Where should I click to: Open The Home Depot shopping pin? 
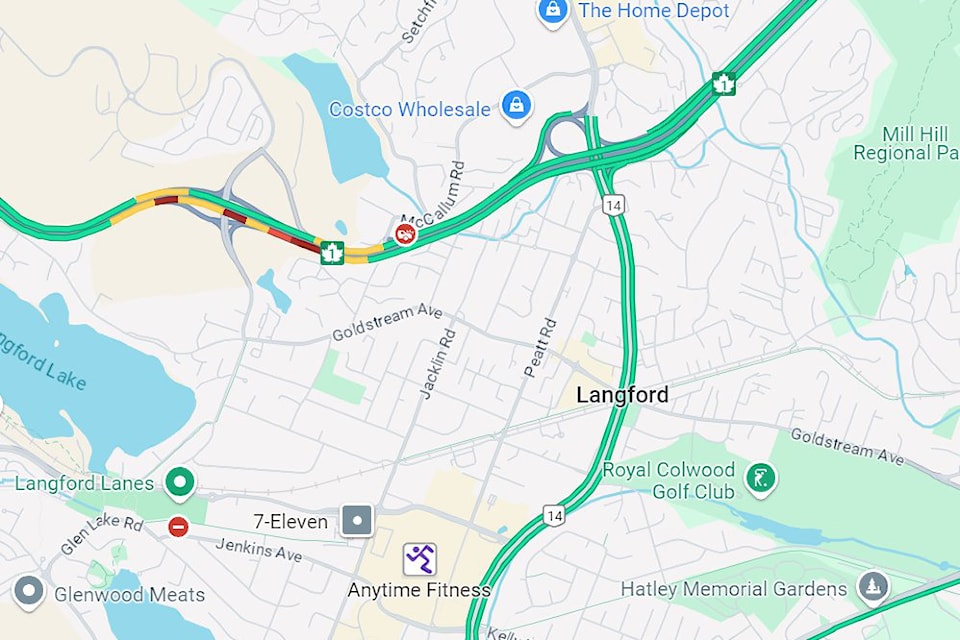552,11
